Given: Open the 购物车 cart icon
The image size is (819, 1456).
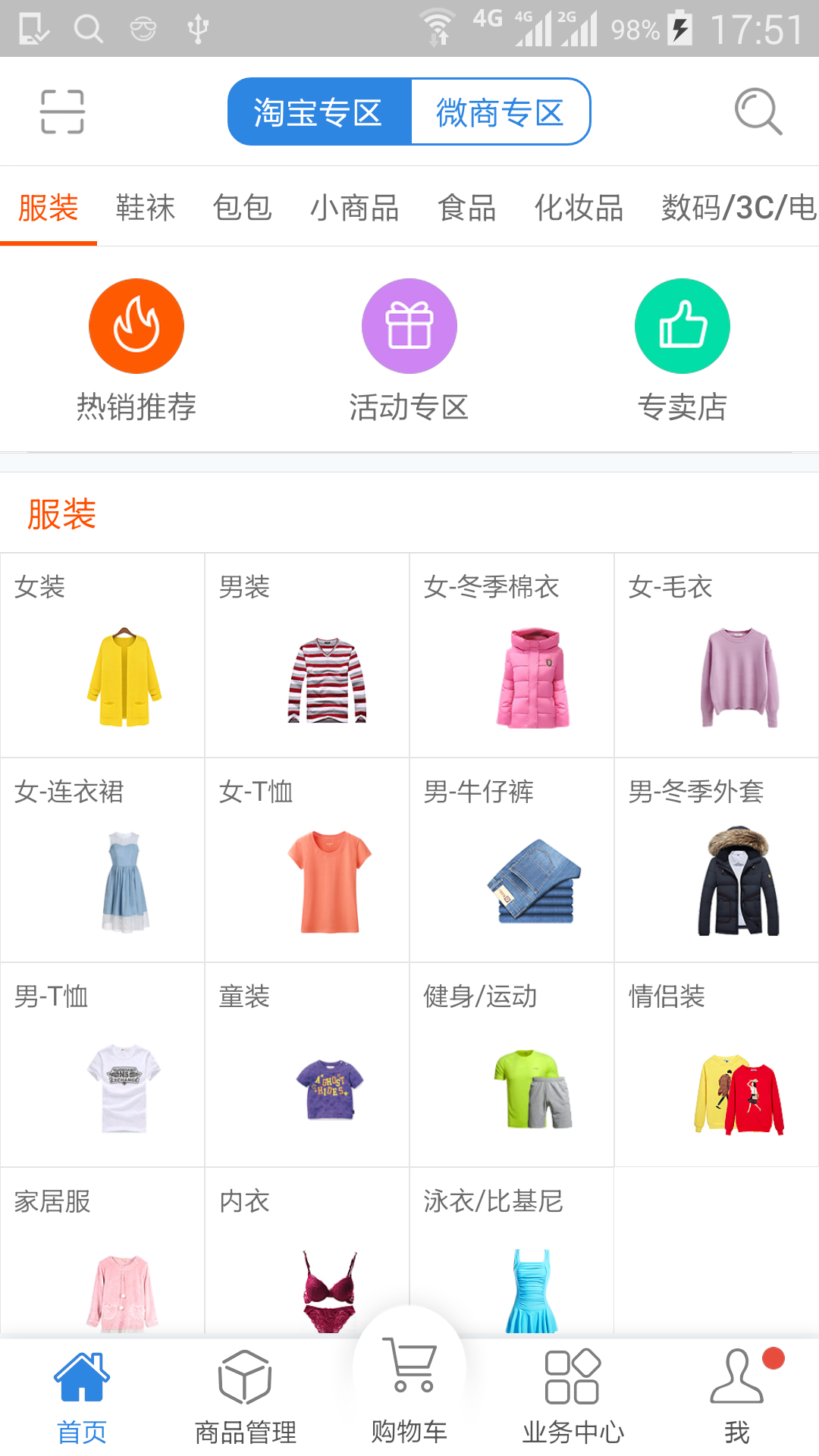Looking at the screenshot, I should point(409,1369).
